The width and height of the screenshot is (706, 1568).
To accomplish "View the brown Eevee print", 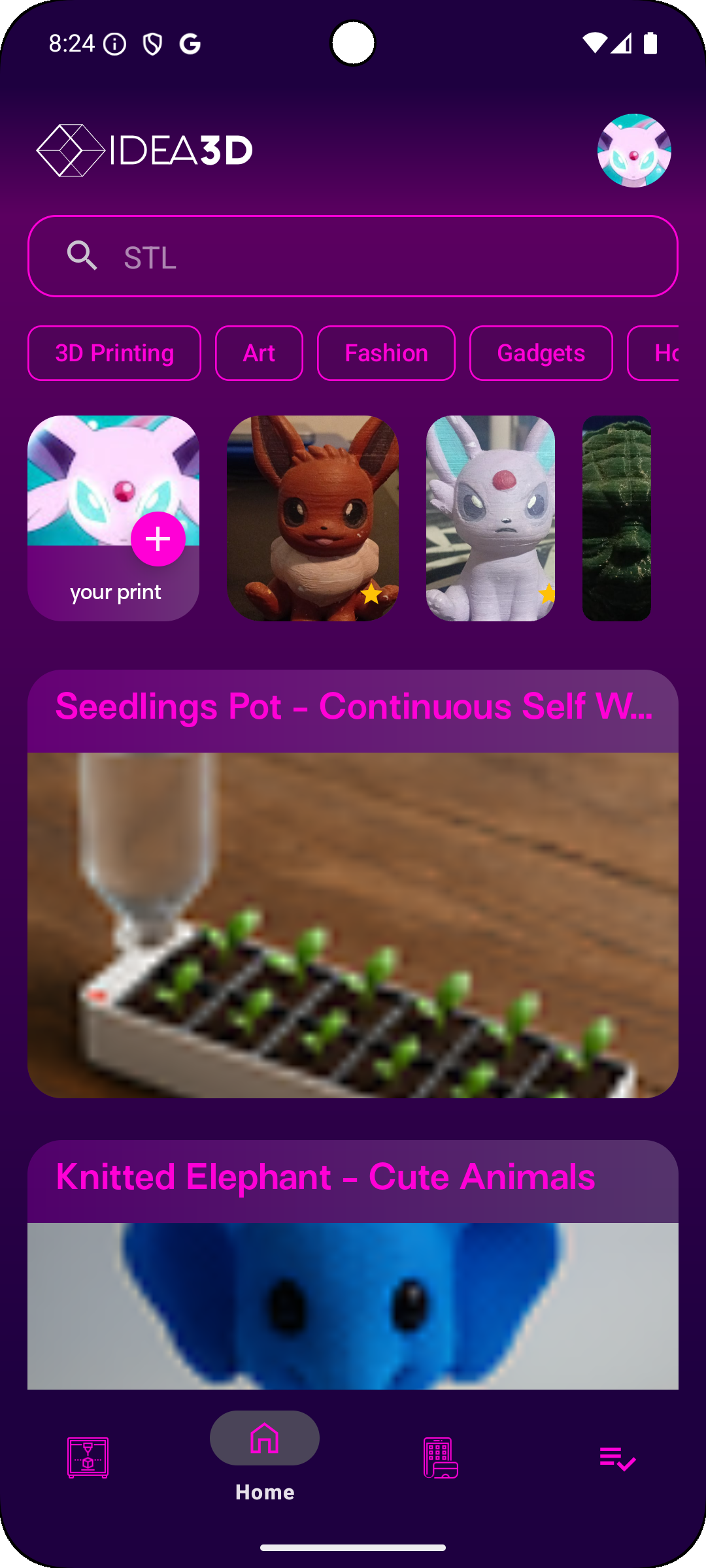I will 312,518.
